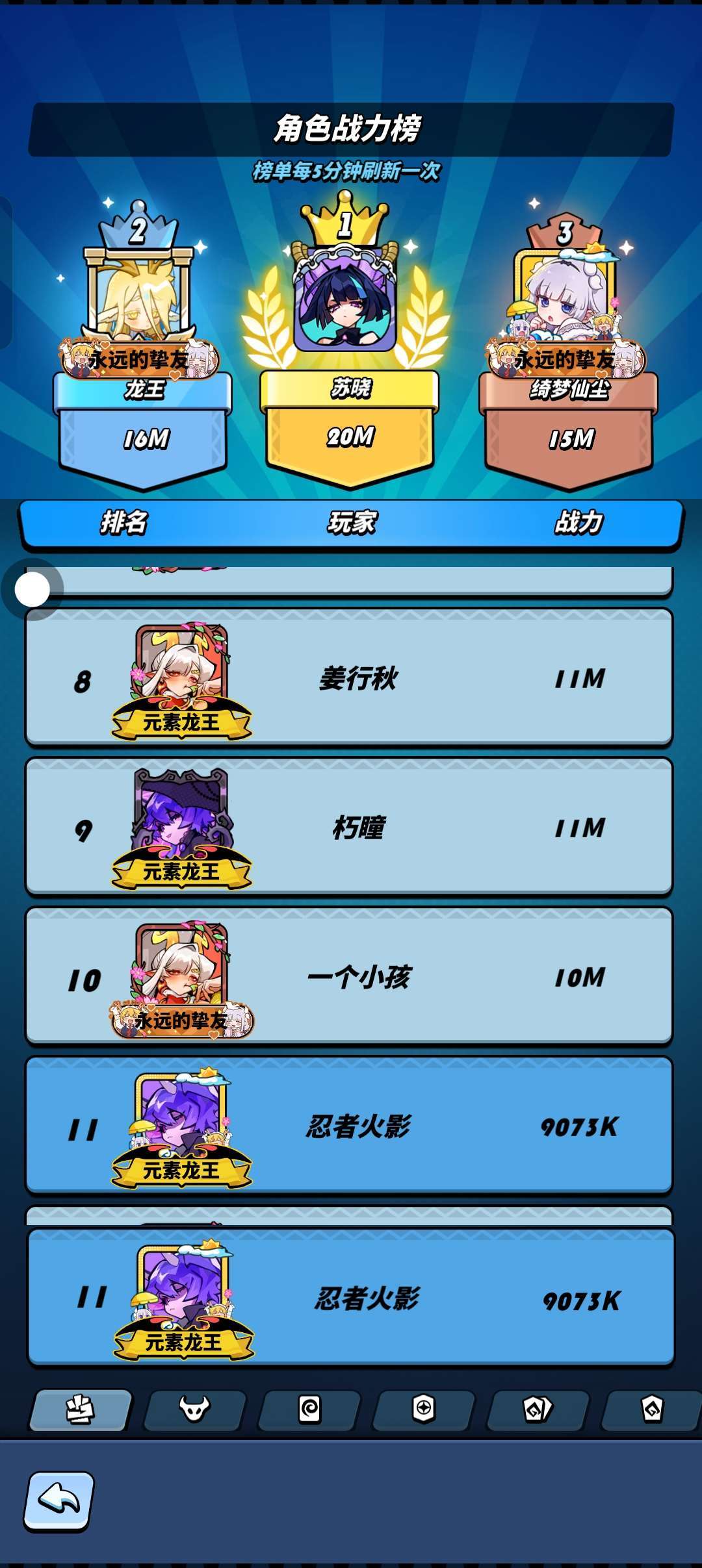Switch to the spiral card ranking tab
The width and height of the screenshot is (702, 1568).
(309, 1409)
